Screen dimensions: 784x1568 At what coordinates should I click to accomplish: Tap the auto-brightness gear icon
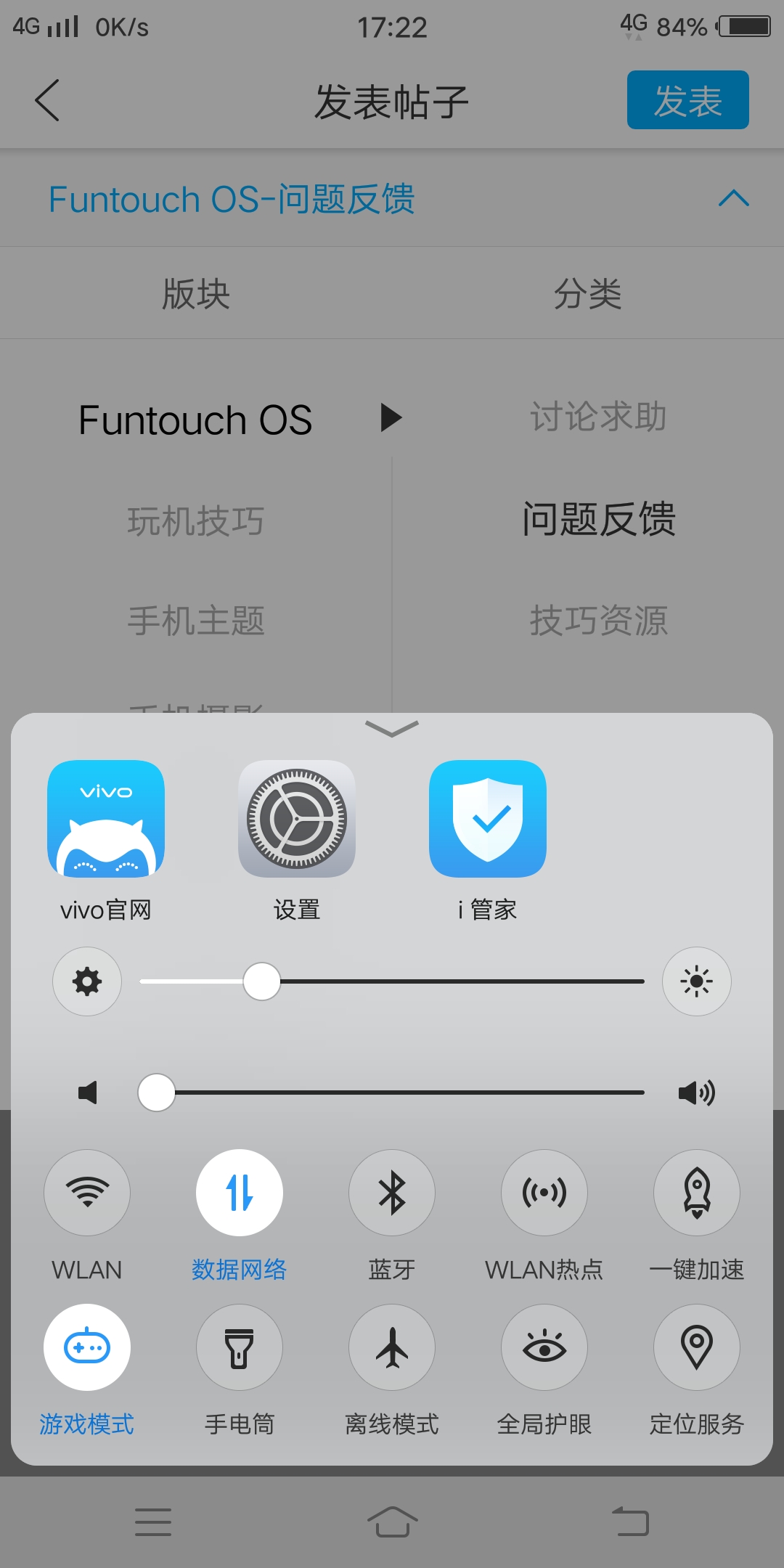[87, 981]
